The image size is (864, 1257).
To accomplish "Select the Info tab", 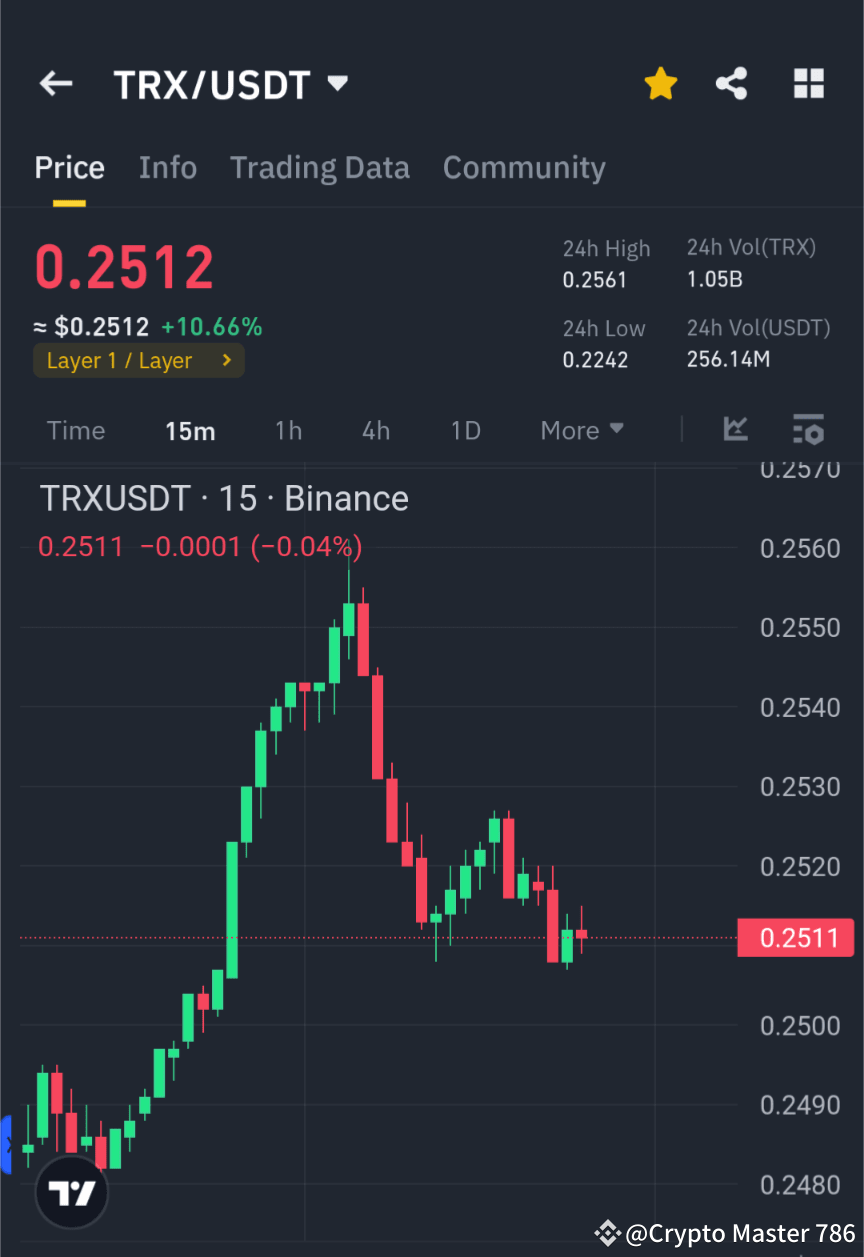I will tap(167, 167).
